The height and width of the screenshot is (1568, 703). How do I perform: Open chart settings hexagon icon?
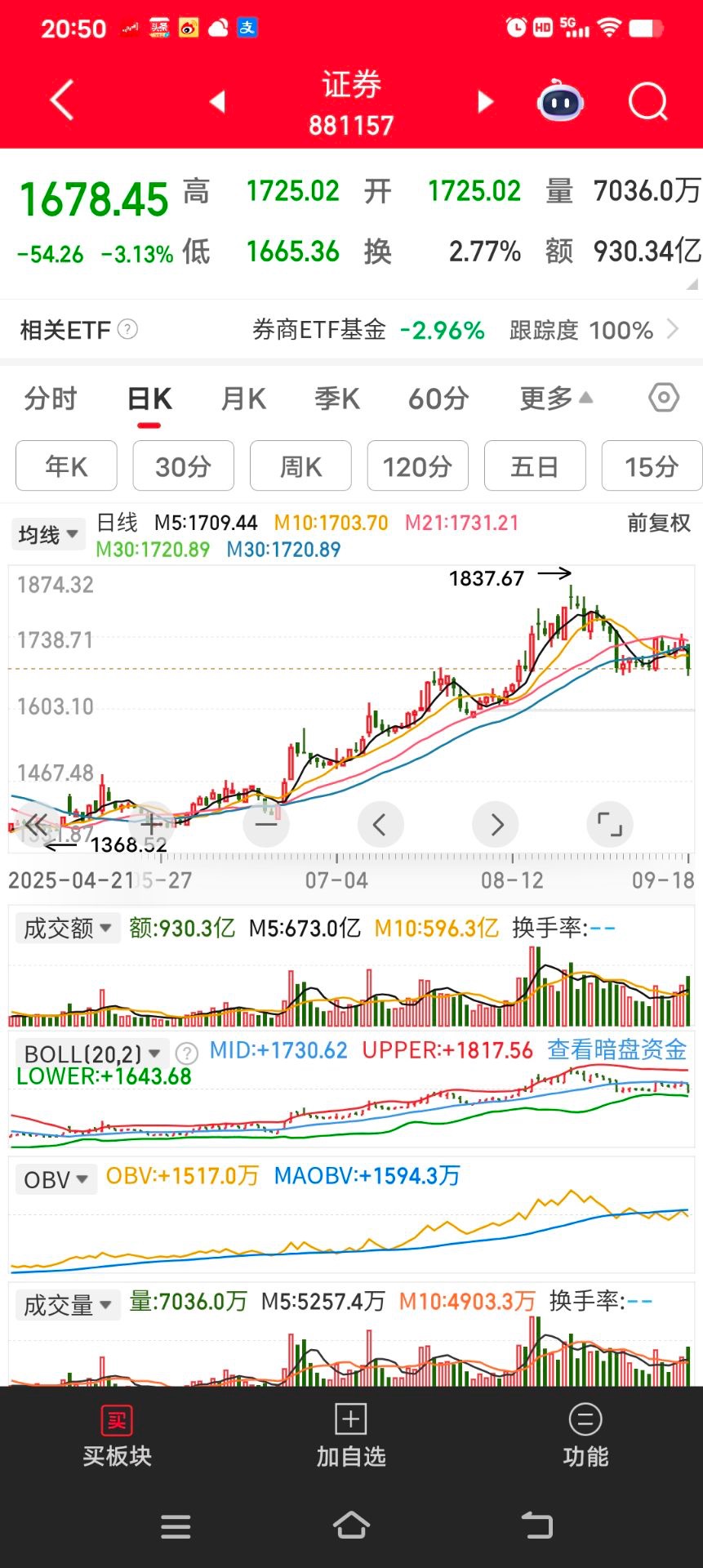663,398
